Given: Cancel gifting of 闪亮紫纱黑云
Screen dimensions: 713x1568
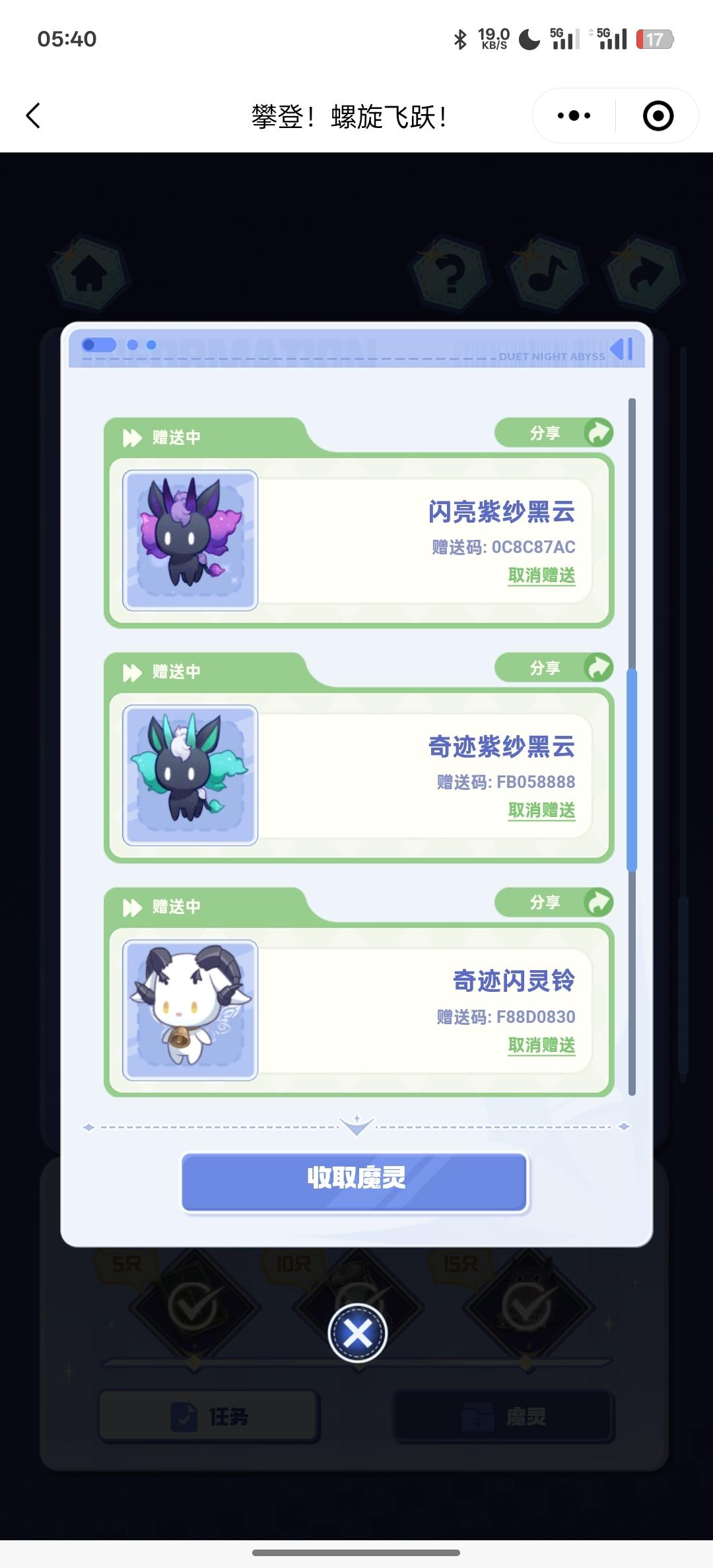Looking at the screenshot, I should [541, 575].
